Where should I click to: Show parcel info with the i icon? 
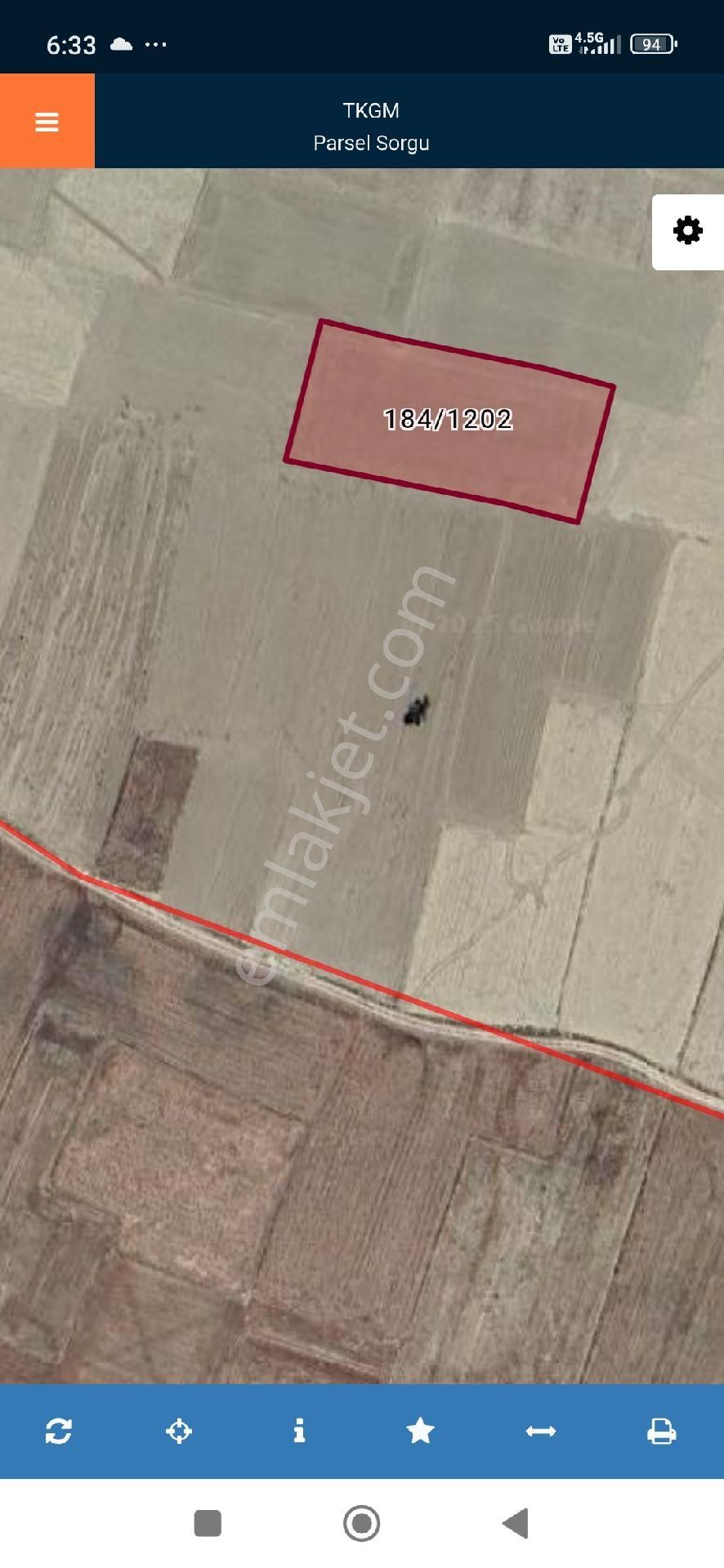click(x=299, y=1431)
